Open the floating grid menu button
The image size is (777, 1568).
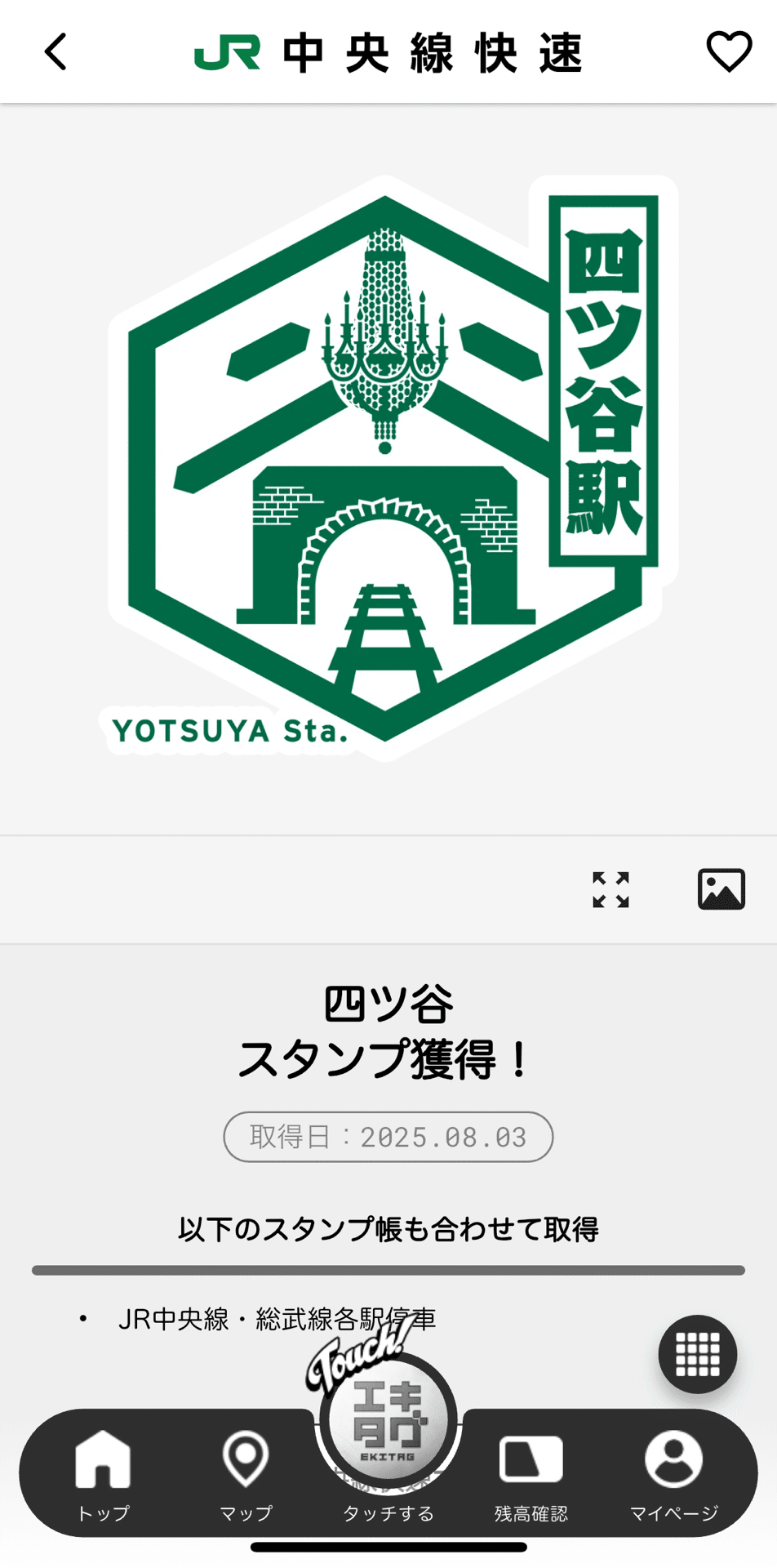coord(698,1354)
